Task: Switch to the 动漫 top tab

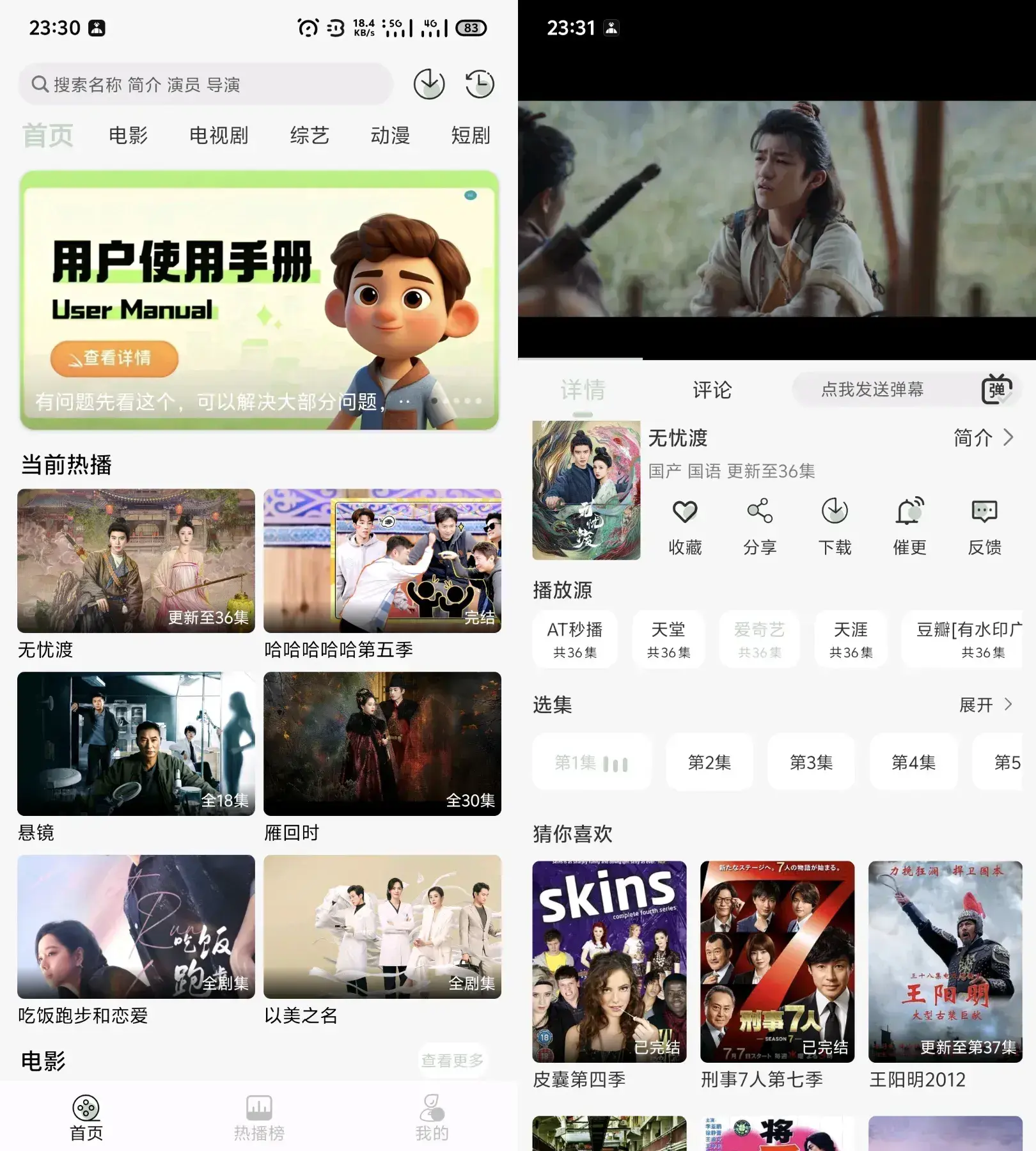Action: coord(389,136)
